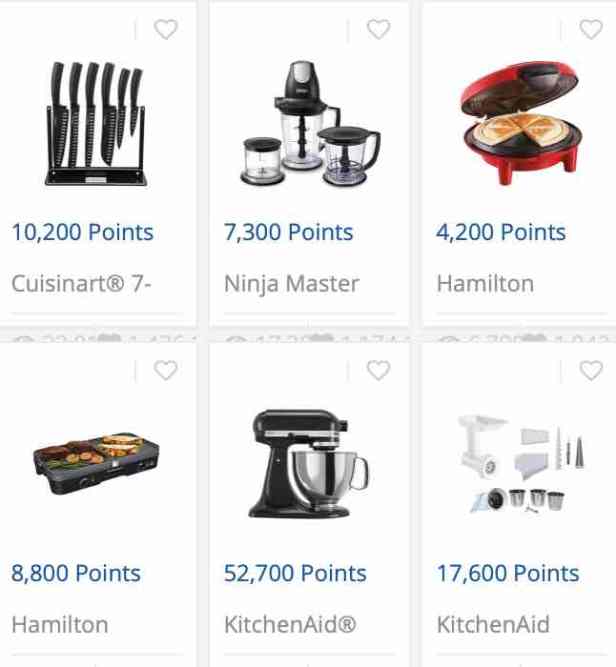Favorite the Ninja Master blender
The height and width of the screenshot is (667, 616).
(378, 30)
